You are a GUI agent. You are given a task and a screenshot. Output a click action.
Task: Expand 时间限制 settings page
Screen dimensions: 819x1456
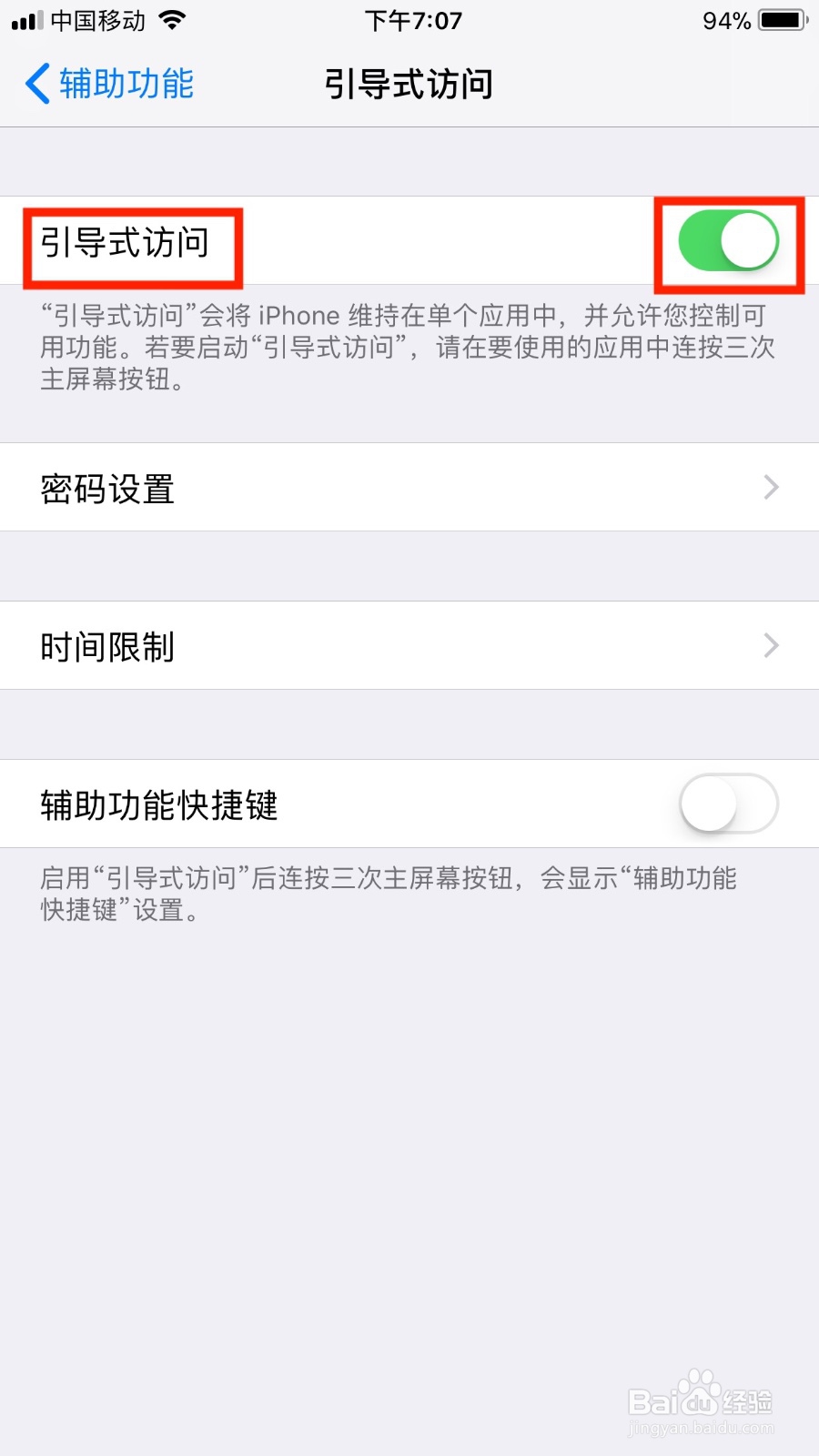pos(409,645)
